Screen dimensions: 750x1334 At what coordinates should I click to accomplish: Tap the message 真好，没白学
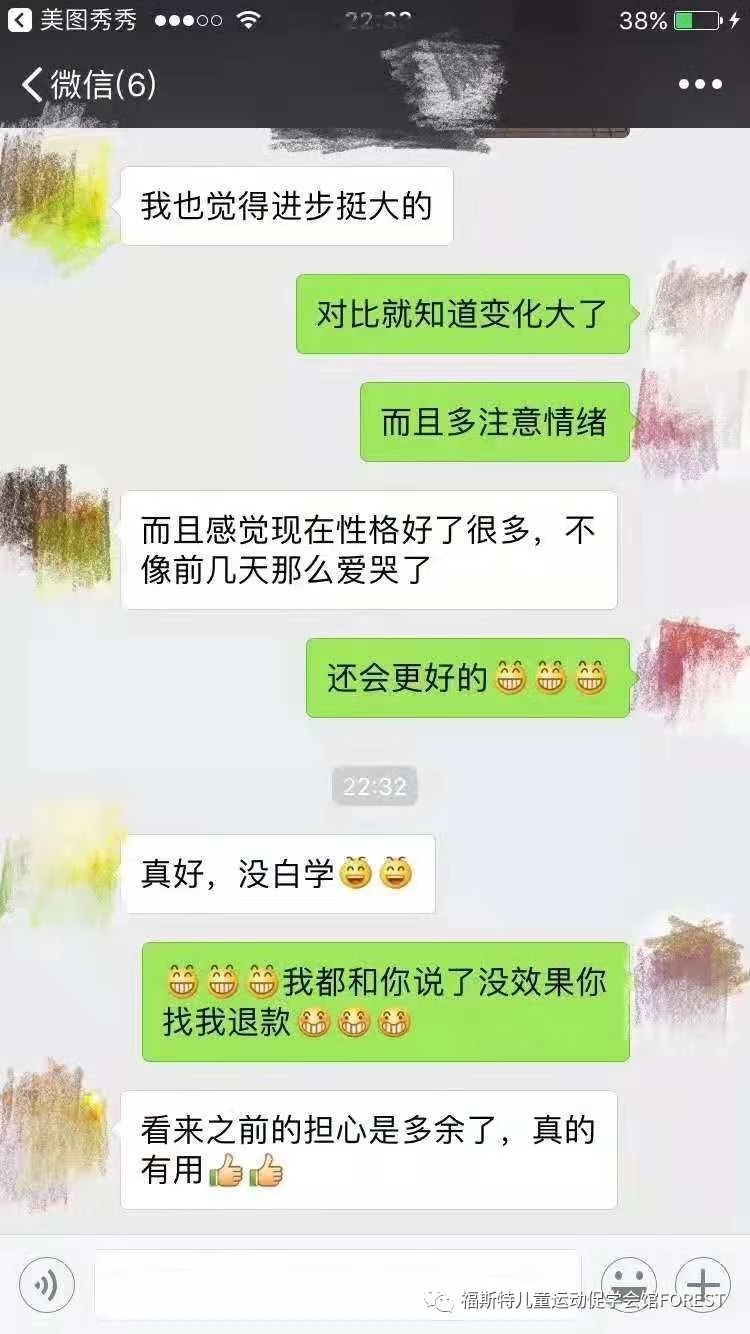coord(278,872)
